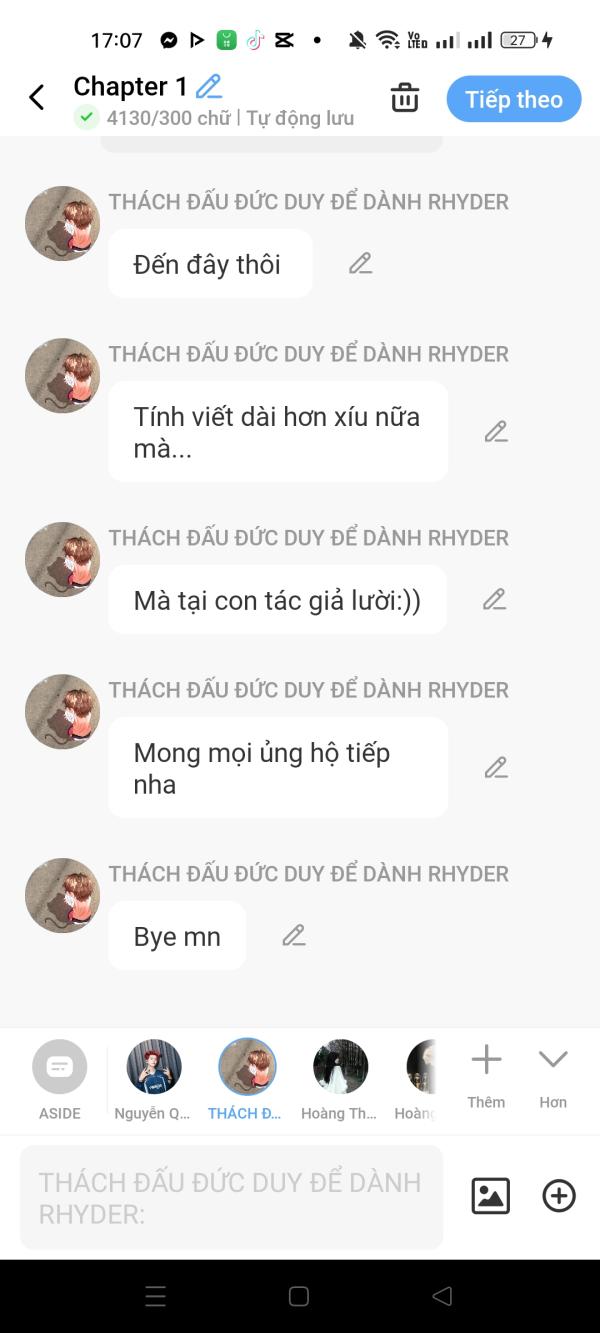Screen dimensions: 600x1333
Task: Select the ASIDE narrator option
Action: click(60, 1078)
